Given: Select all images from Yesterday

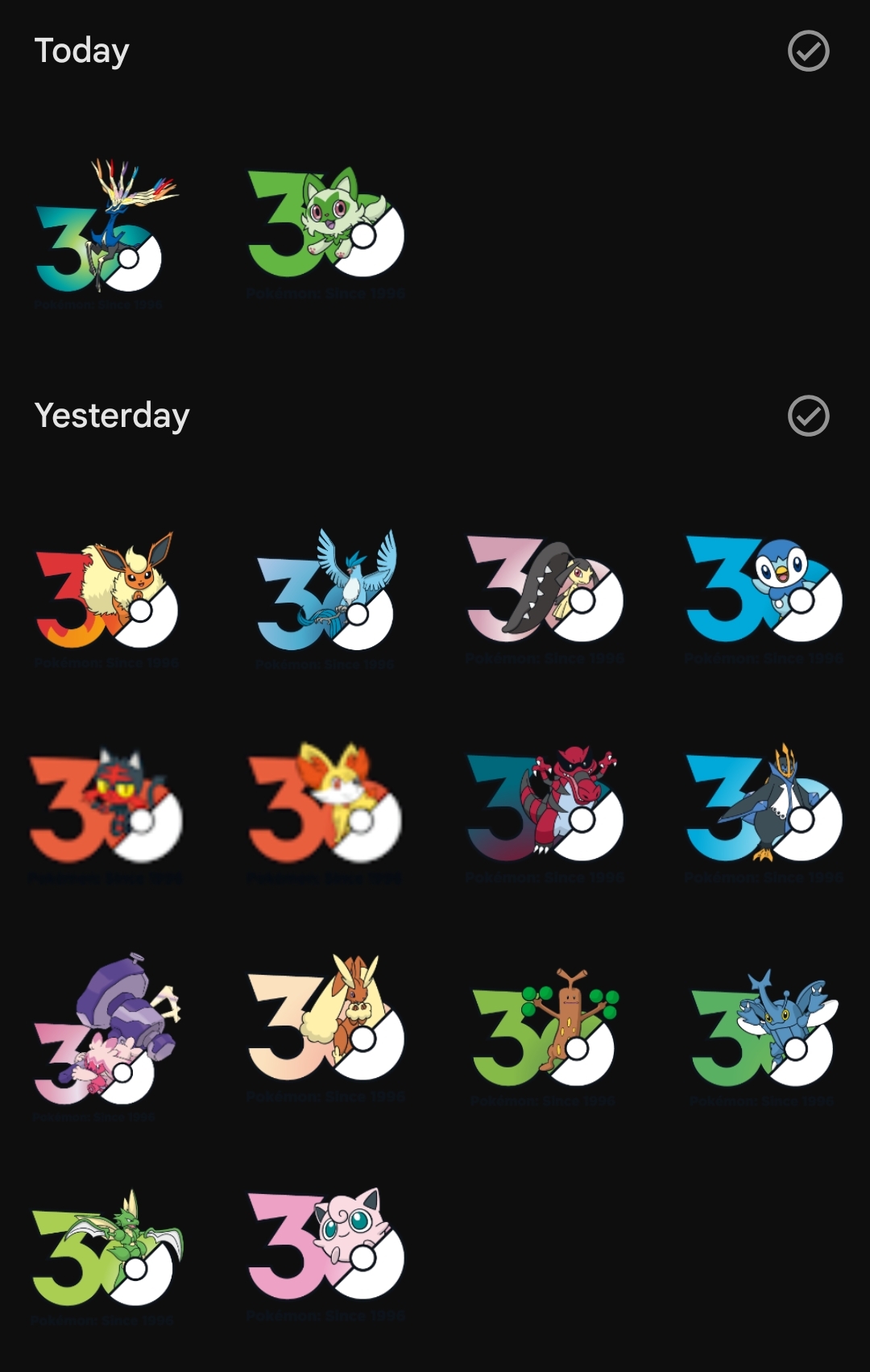Looking at the screenshot, I should [808, 416].
